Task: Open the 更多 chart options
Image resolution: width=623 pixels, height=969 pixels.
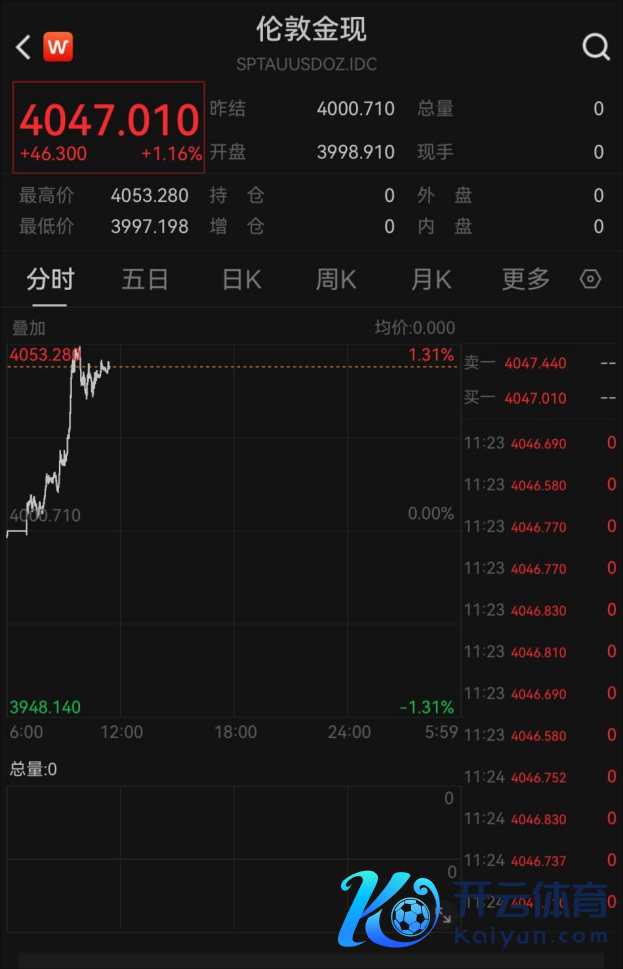Action: [x=526, y=279]
